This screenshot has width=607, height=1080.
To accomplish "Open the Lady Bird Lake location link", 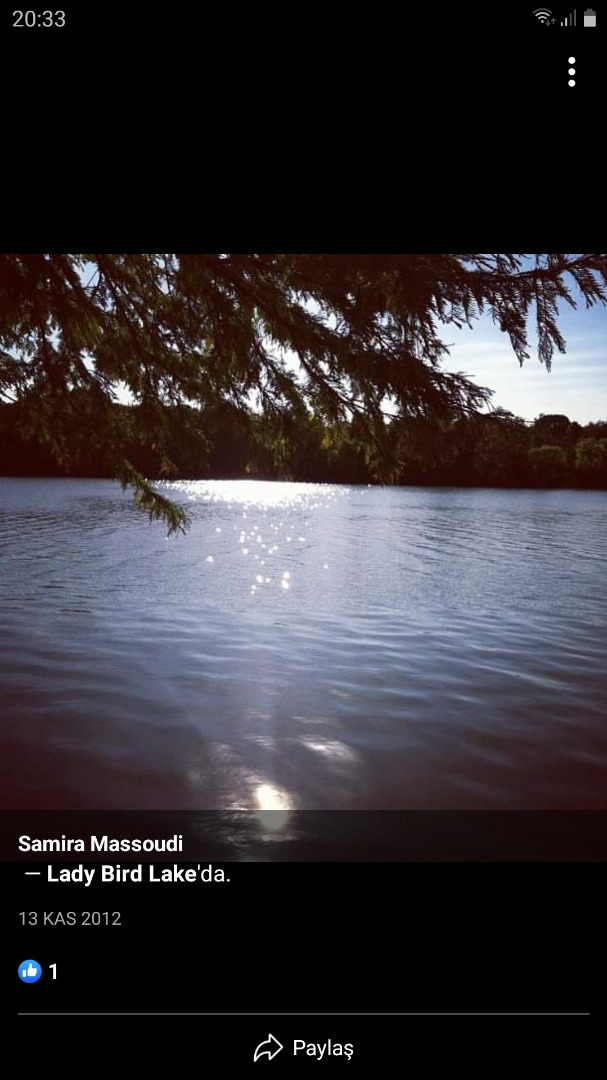I will (122, 874).
